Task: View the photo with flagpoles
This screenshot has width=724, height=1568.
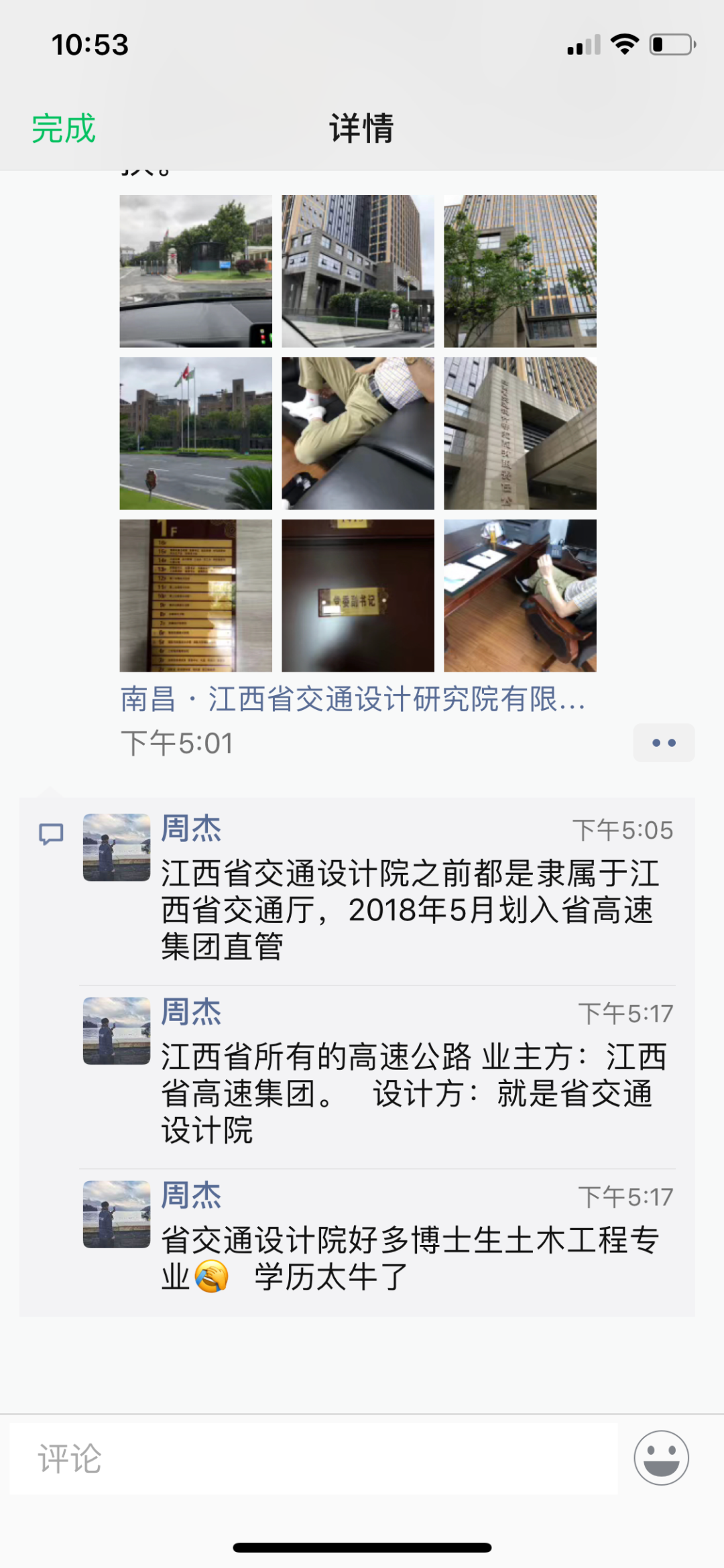Action: coord(196,433)
